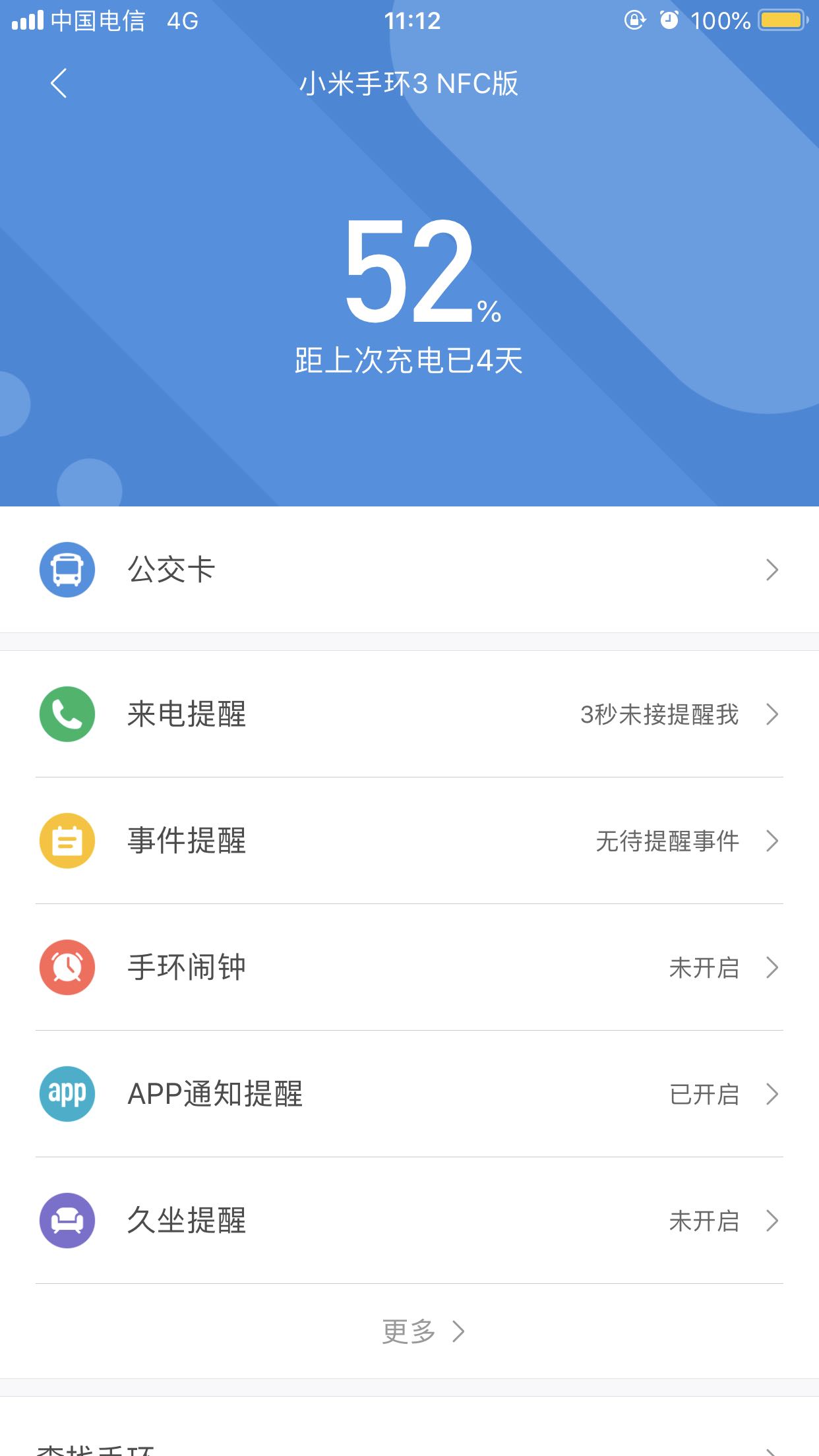This screenshot has height=1456, width=819.
Task: Open the 公交卡 transit card row
Action: coord(409,570)
